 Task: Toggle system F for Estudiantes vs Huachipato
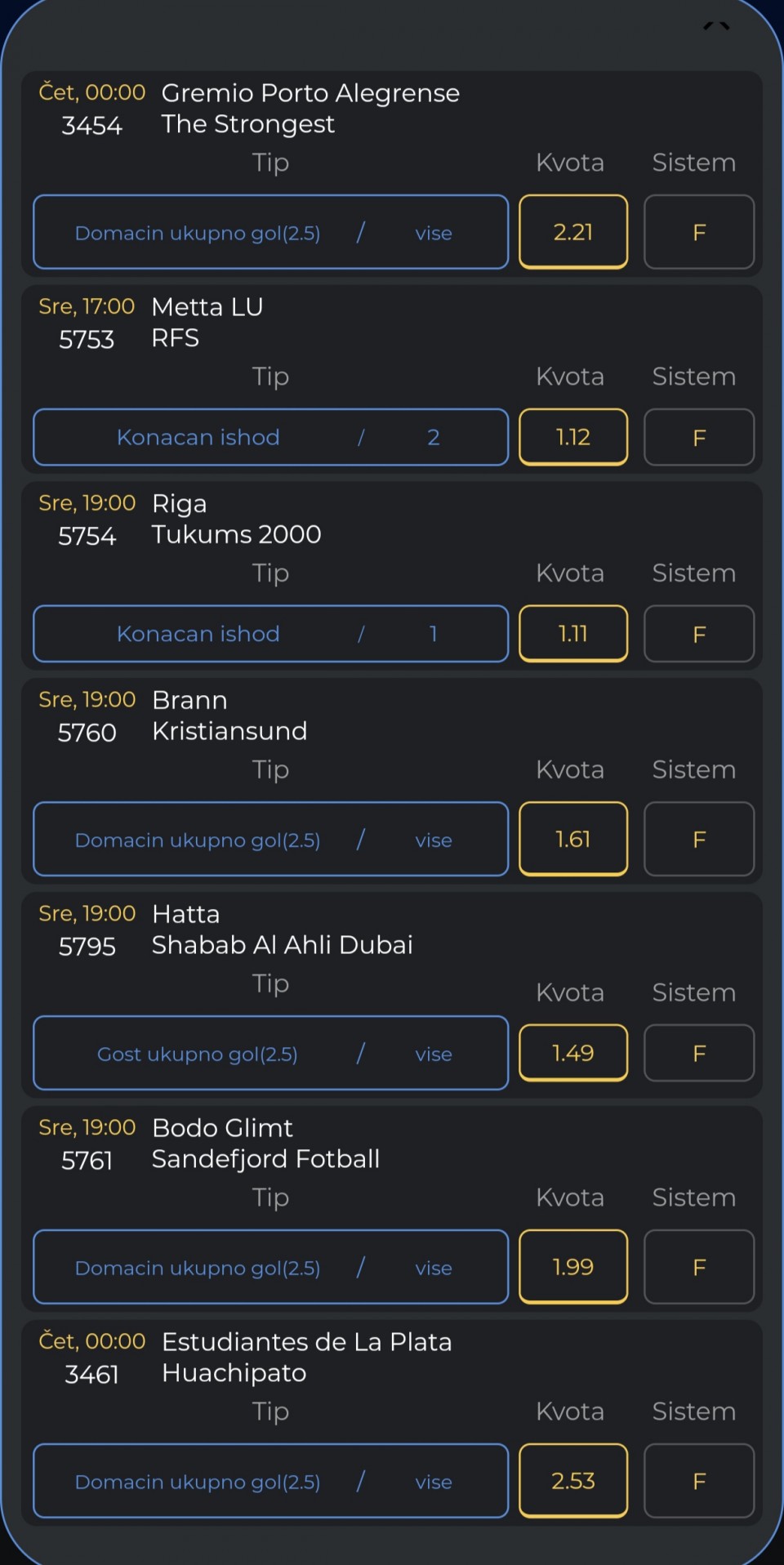pyautogui.click(x=699, y=1481)
